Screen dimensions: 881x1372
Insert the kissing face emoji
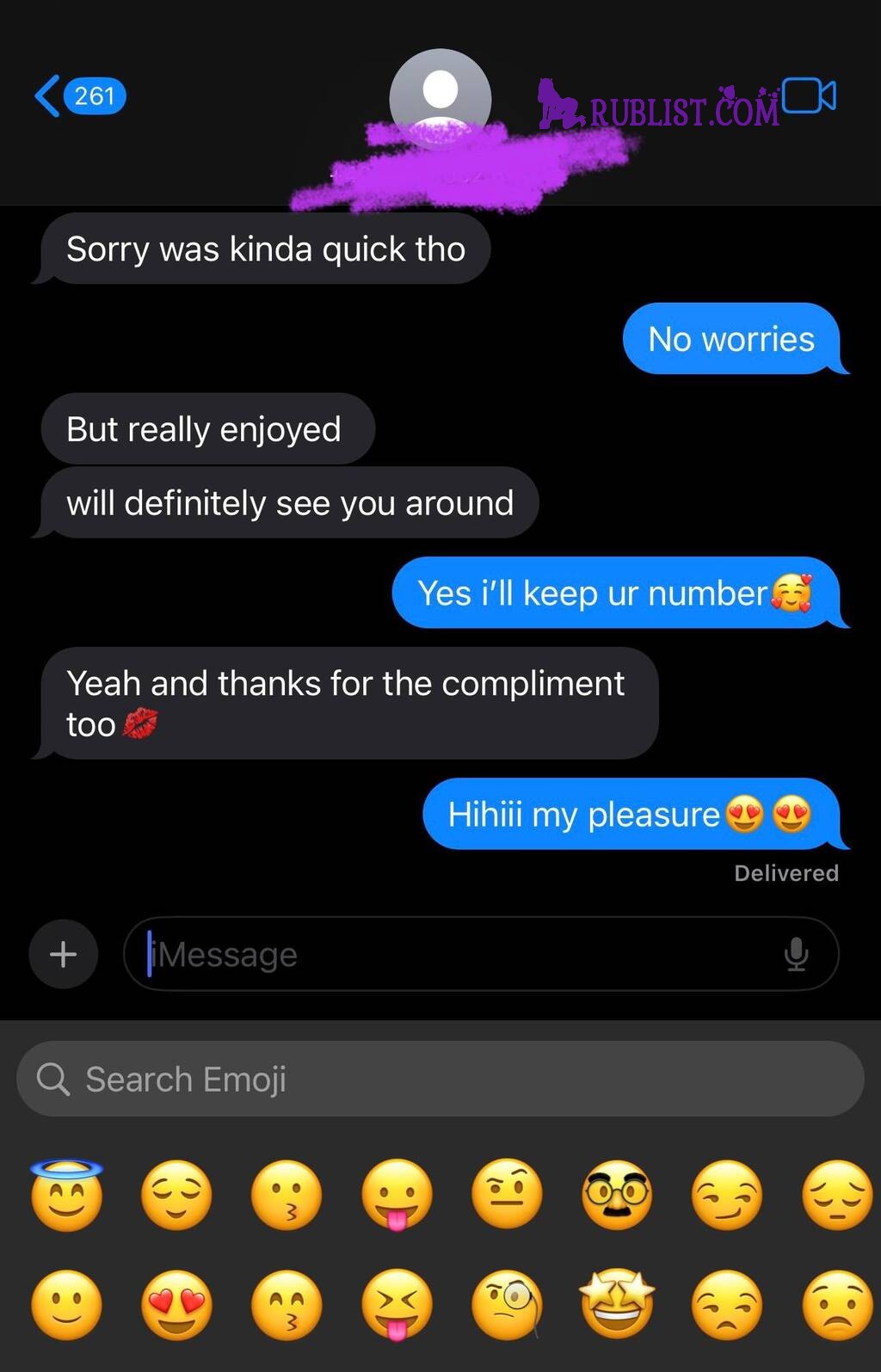point(286,1195)
